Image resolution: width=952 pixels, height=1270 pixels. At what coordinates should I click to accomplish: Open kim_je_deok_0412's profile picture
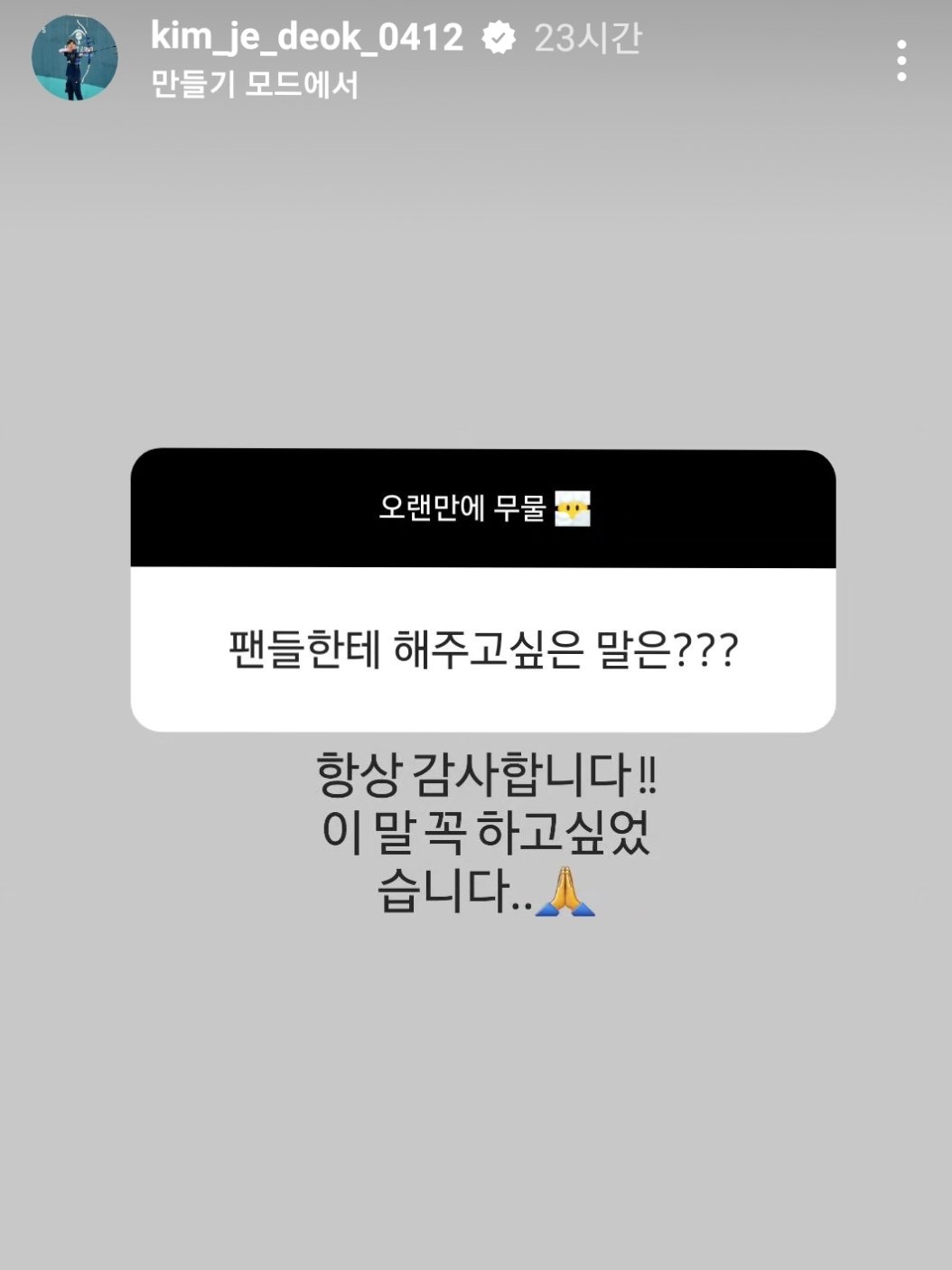click(74, 58)
